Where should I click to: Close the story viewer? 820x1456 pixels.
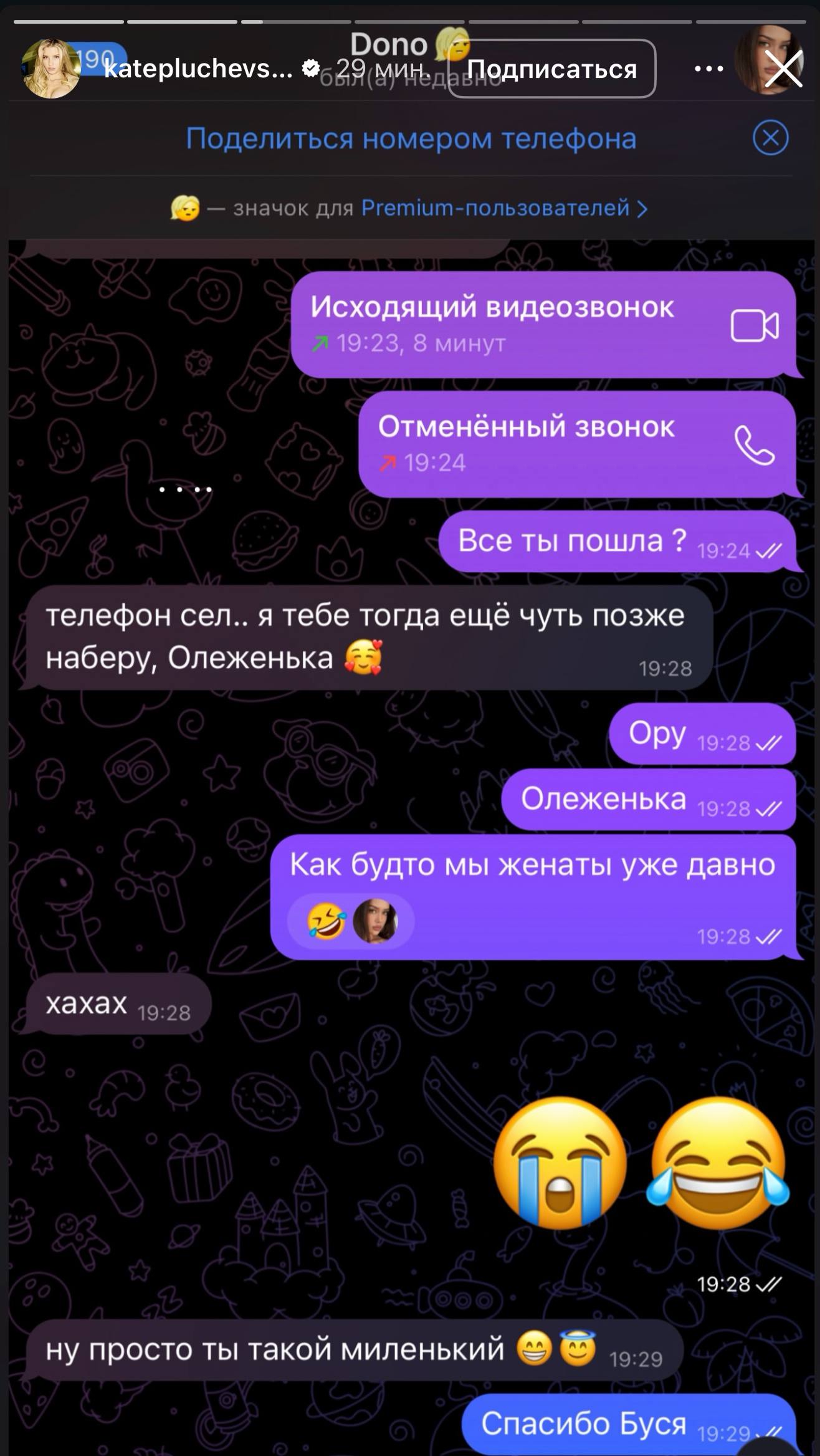pos(784,69)
